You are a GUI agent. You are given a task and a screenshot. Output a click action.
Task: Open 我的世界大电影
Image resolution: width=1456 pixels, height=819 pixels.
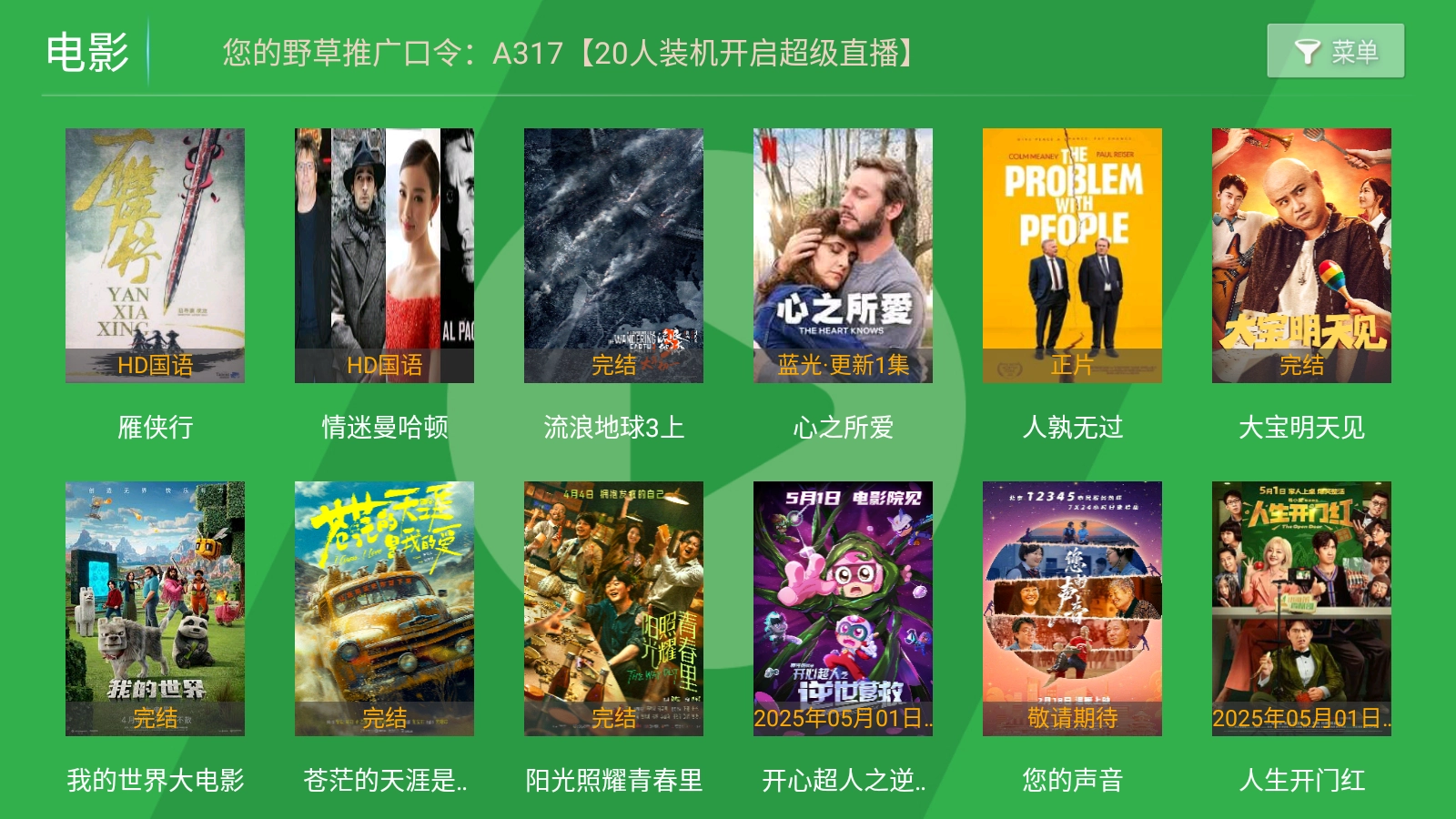[x=155, y=609]
